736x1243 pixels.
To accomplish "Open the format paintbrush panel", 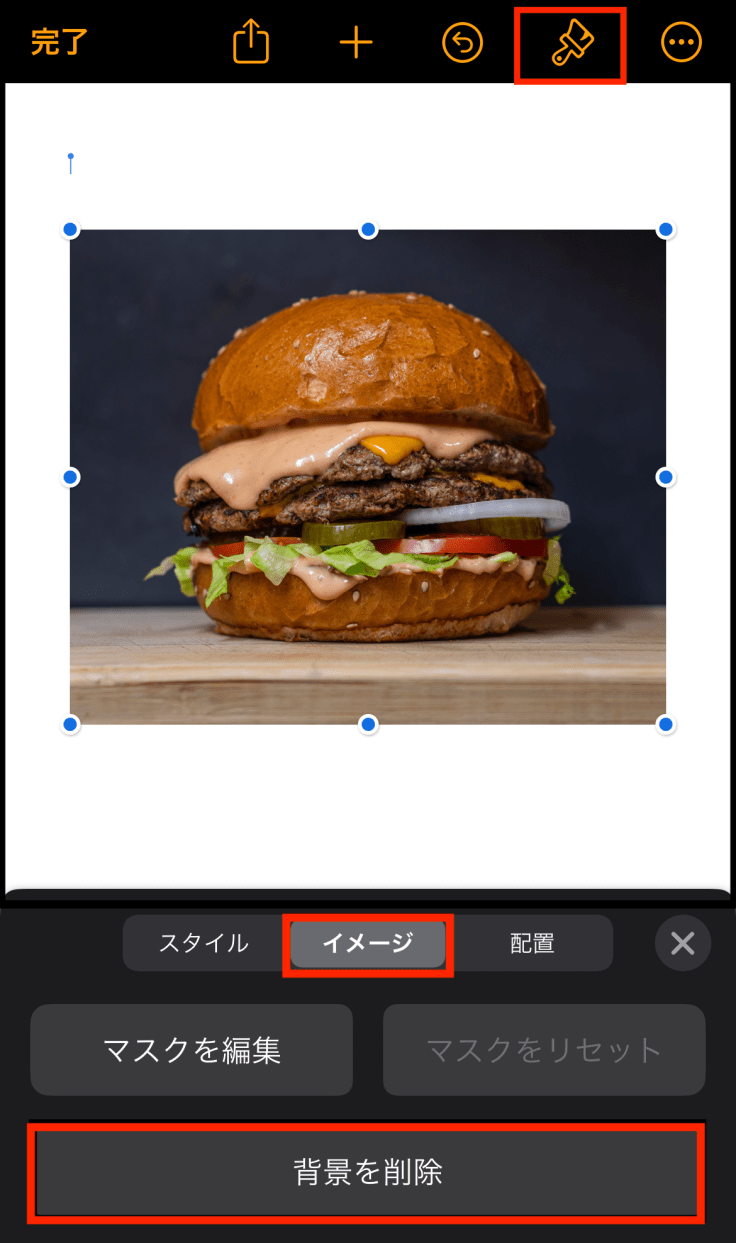I will point(569,42).
